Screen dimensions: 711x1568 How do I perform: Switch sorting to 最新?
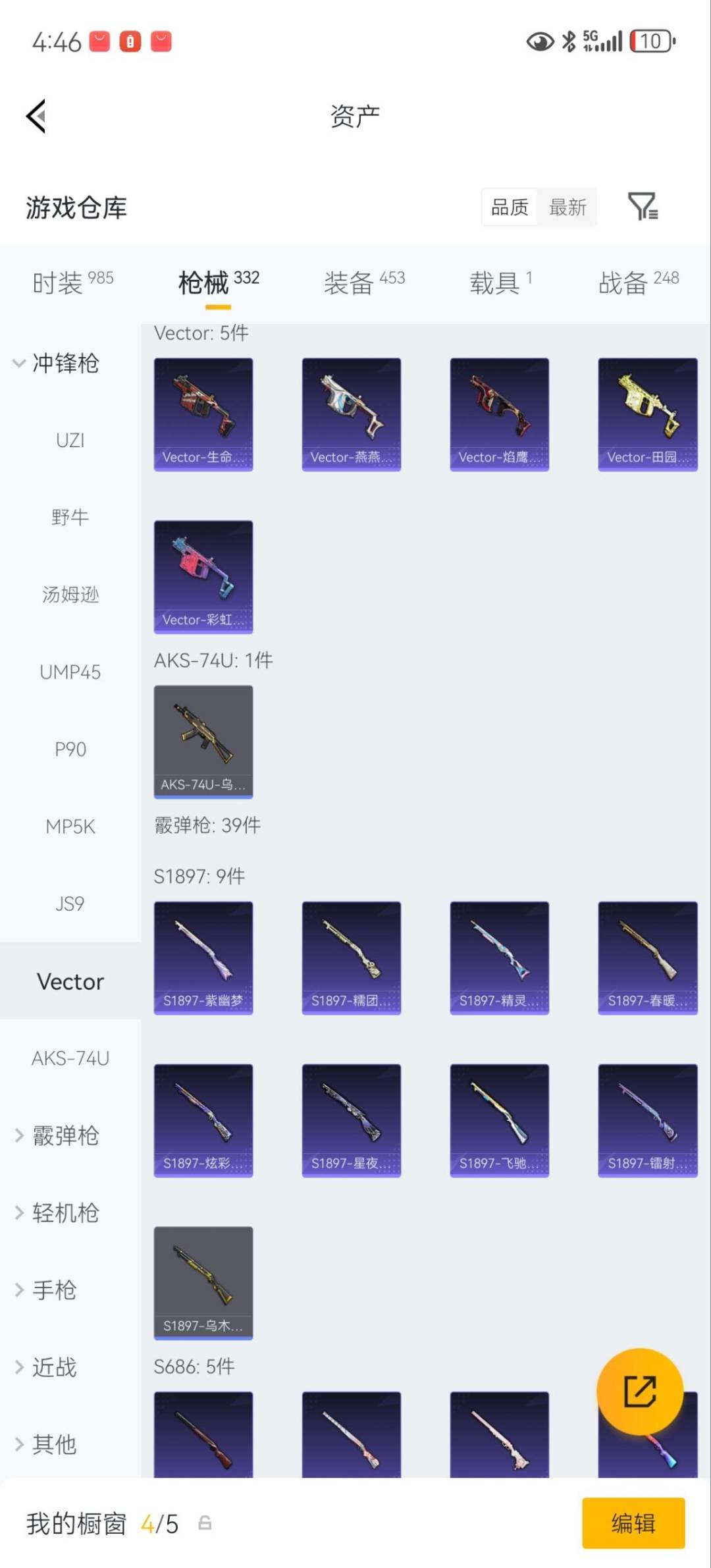point(568,207)
